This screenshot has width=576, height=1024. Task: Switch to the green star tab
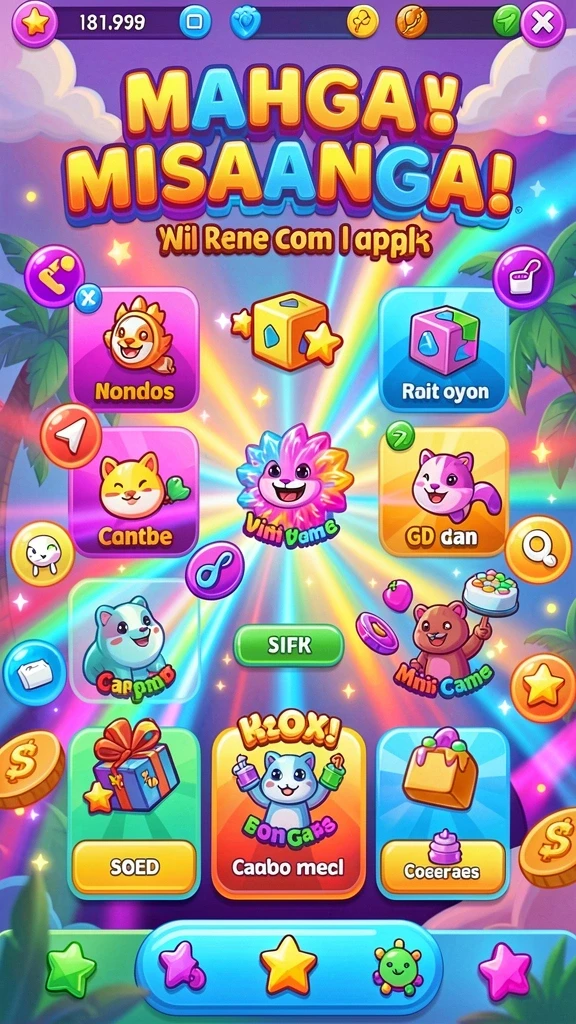coord(70,969)
